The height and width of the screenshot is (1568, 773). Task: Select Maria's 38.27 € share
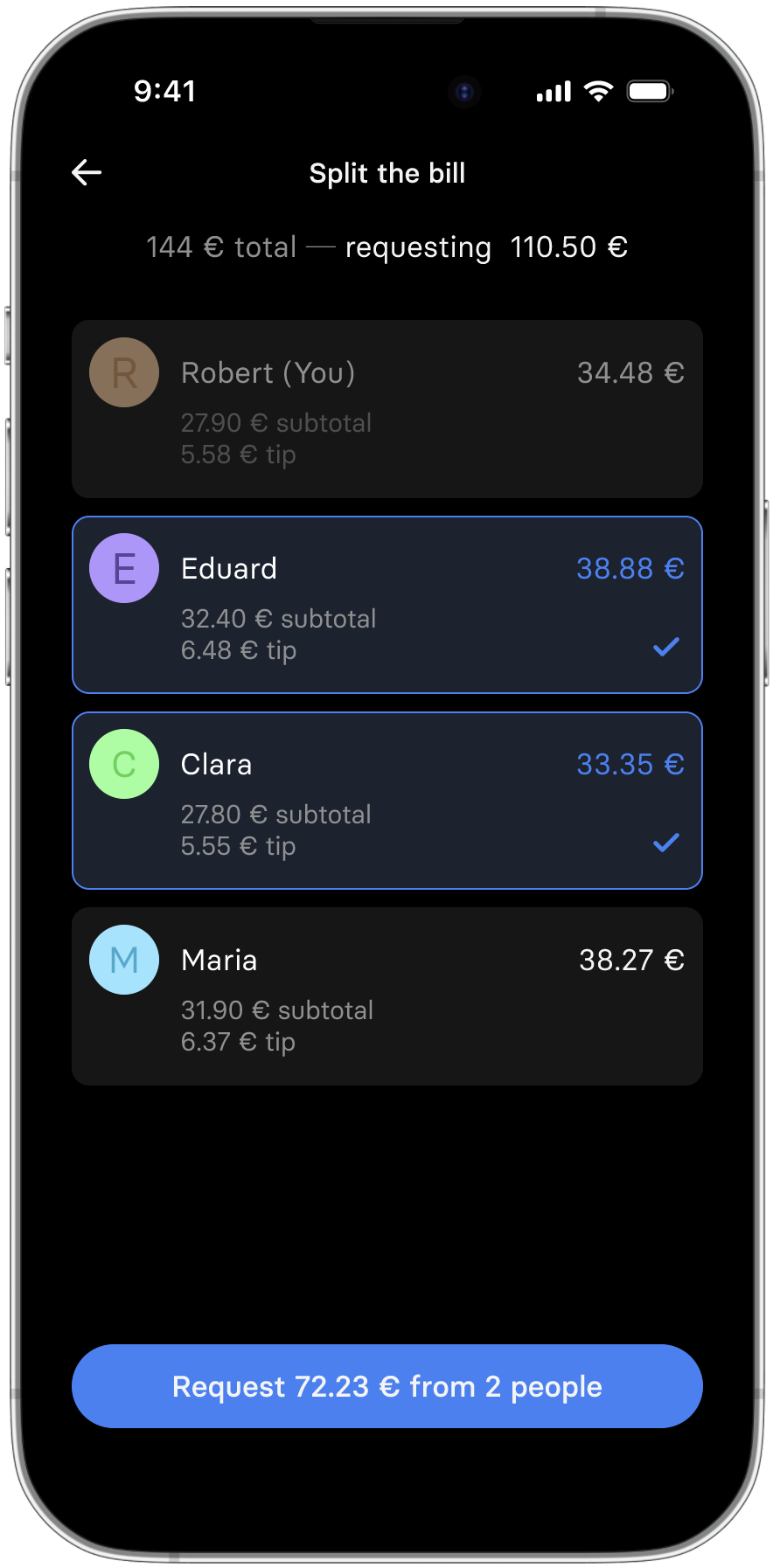[386, 996]
